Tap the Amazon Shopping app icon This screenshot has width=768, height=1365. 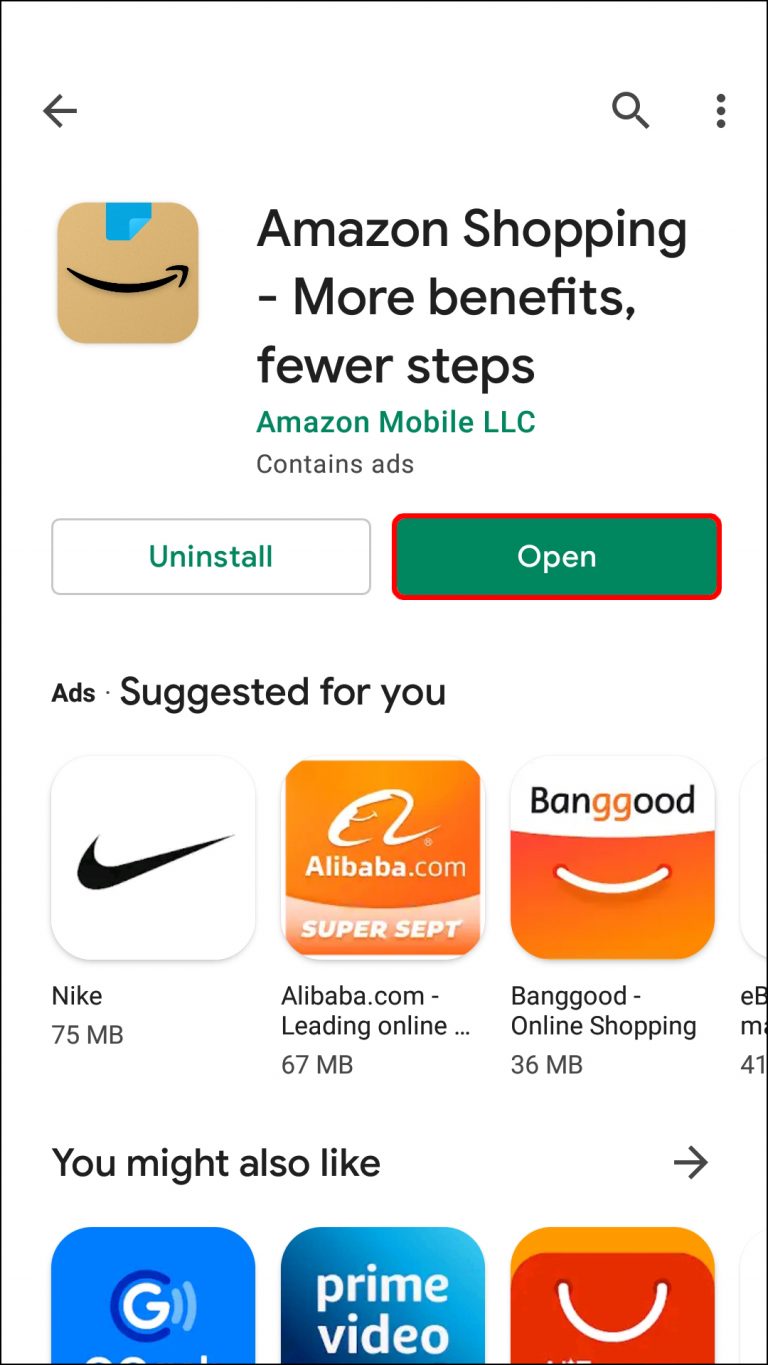127,271
